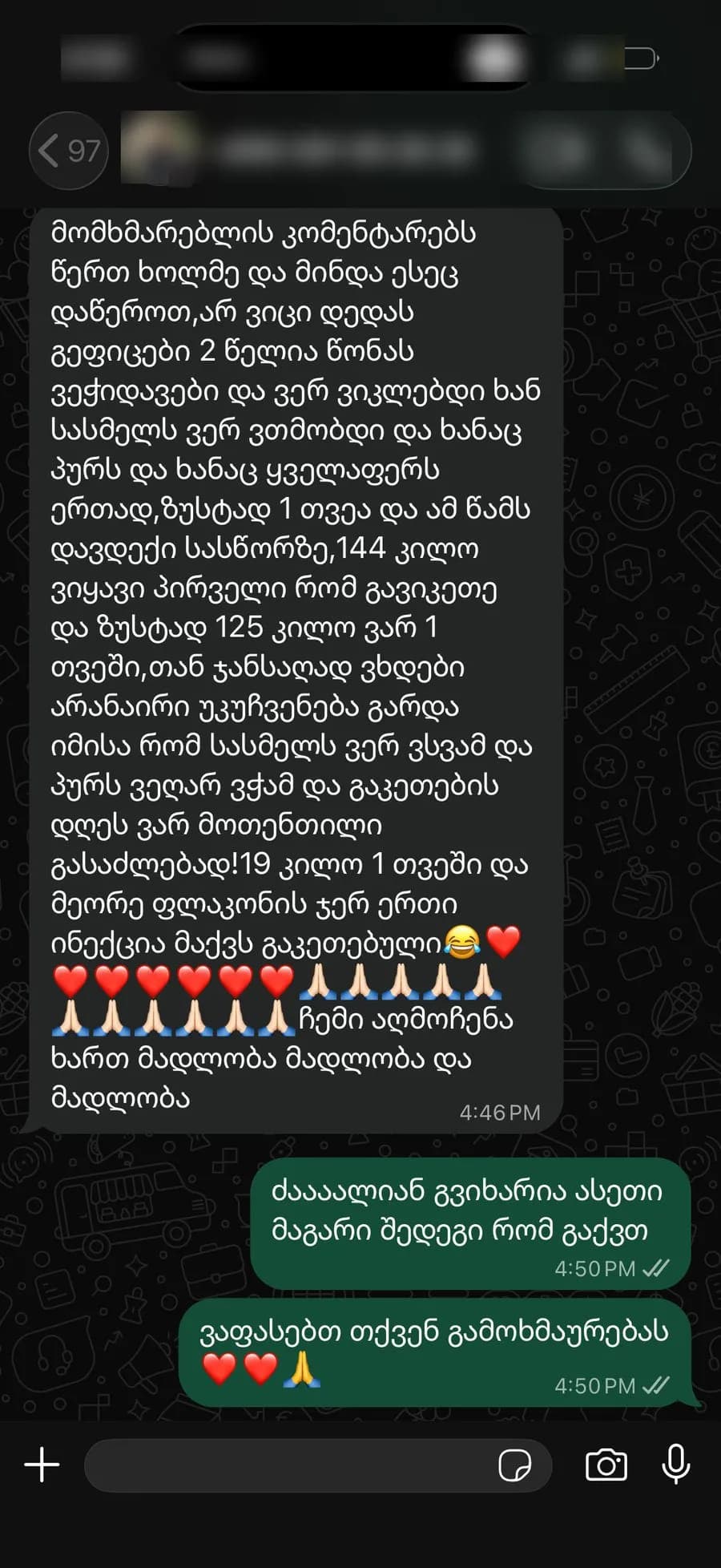Record a voice message
Viewport: 721px width, 1568px height.
pos(676,1465)
